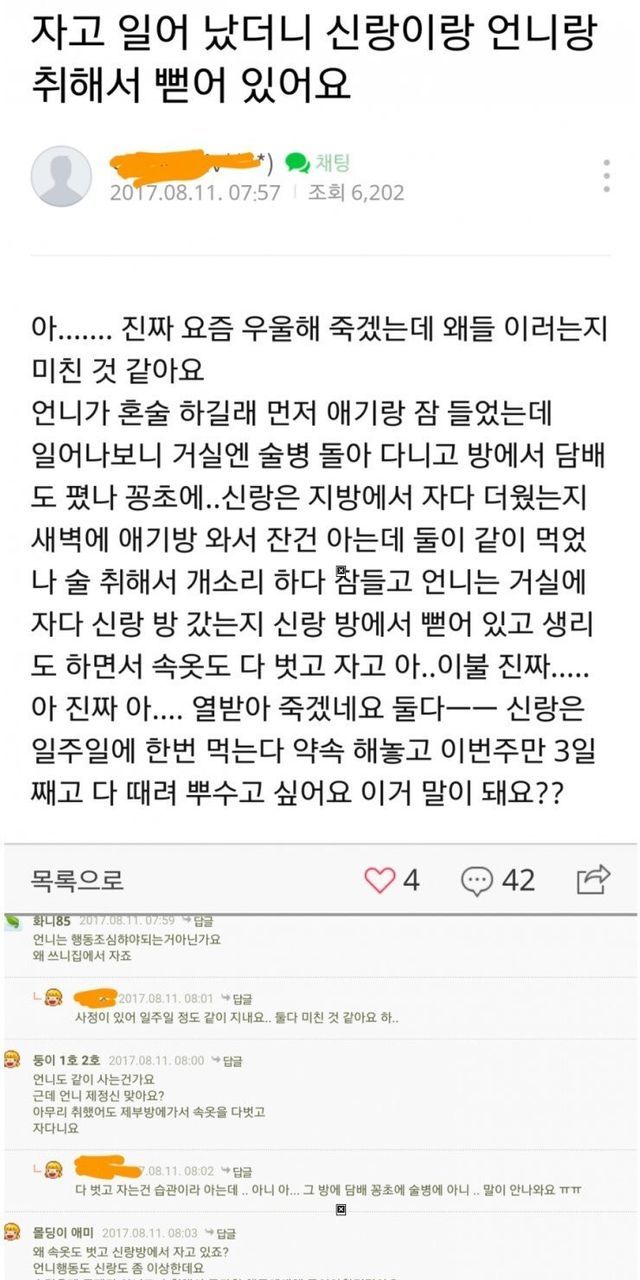
Task: Reply to the author's 08:02 comment
Action: pyautogui.click(x=236, y=1171)
